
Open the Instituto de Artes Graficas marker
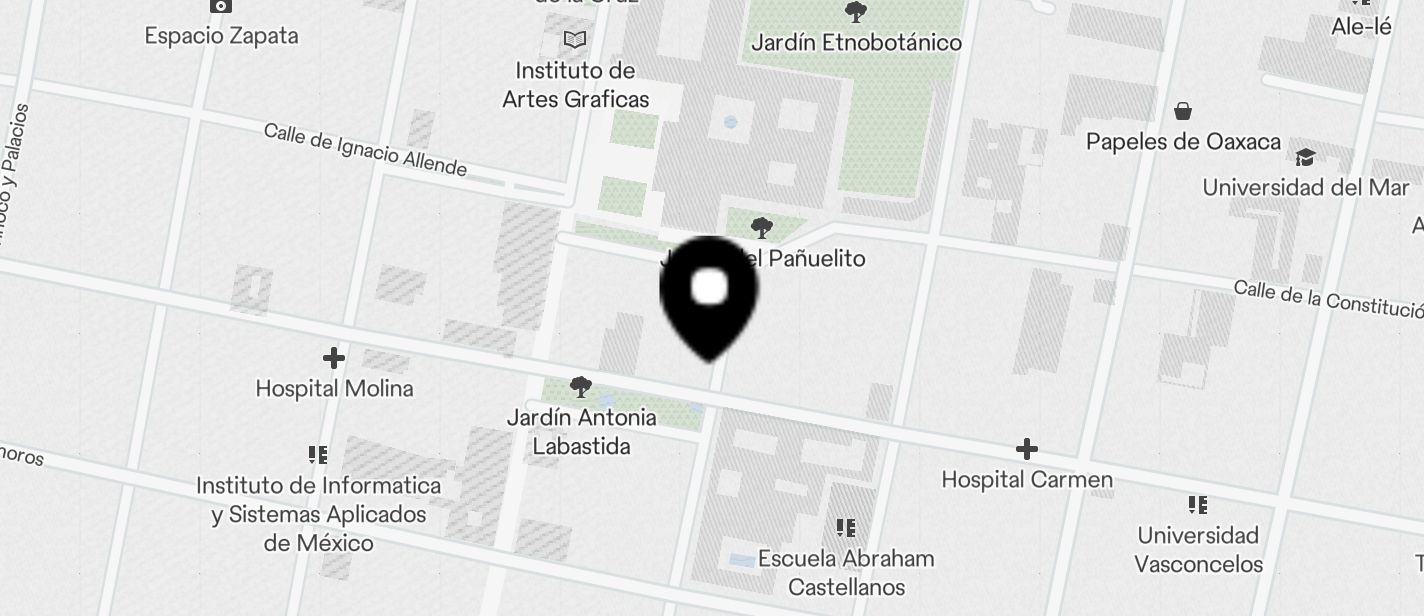point(575,41)
